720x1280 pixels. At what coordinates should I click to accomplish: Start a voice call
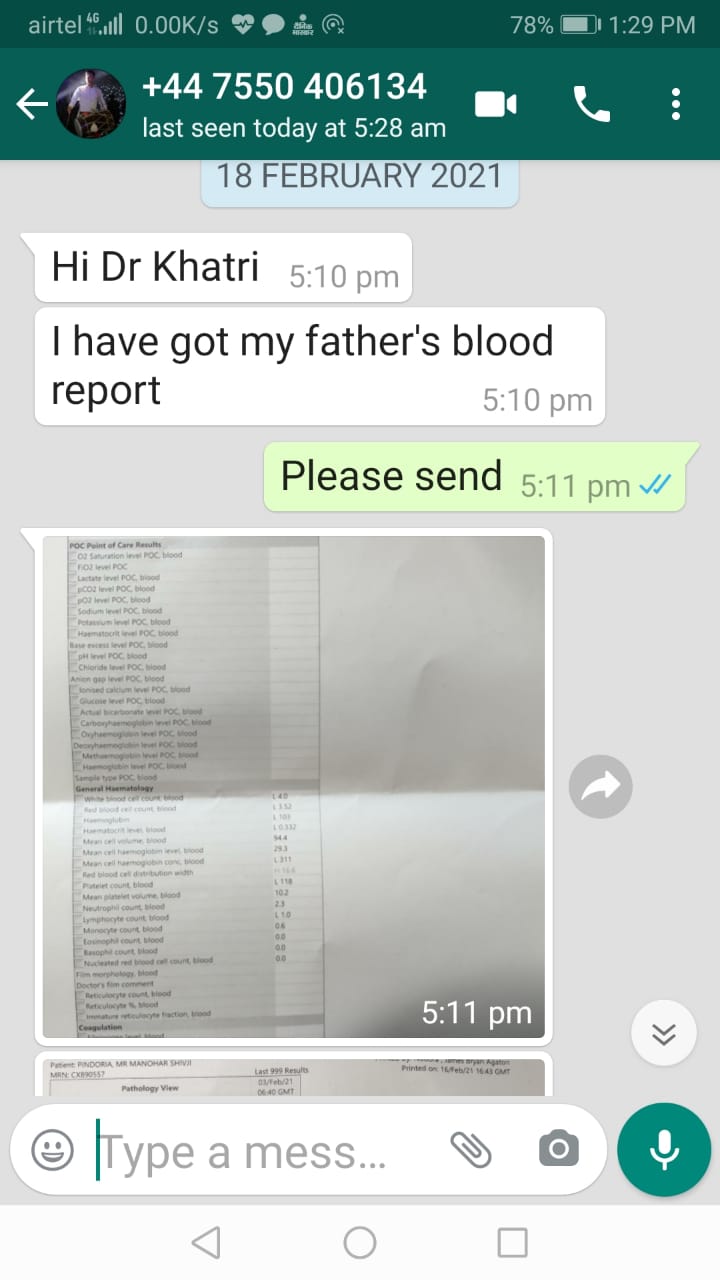point(591,104)
